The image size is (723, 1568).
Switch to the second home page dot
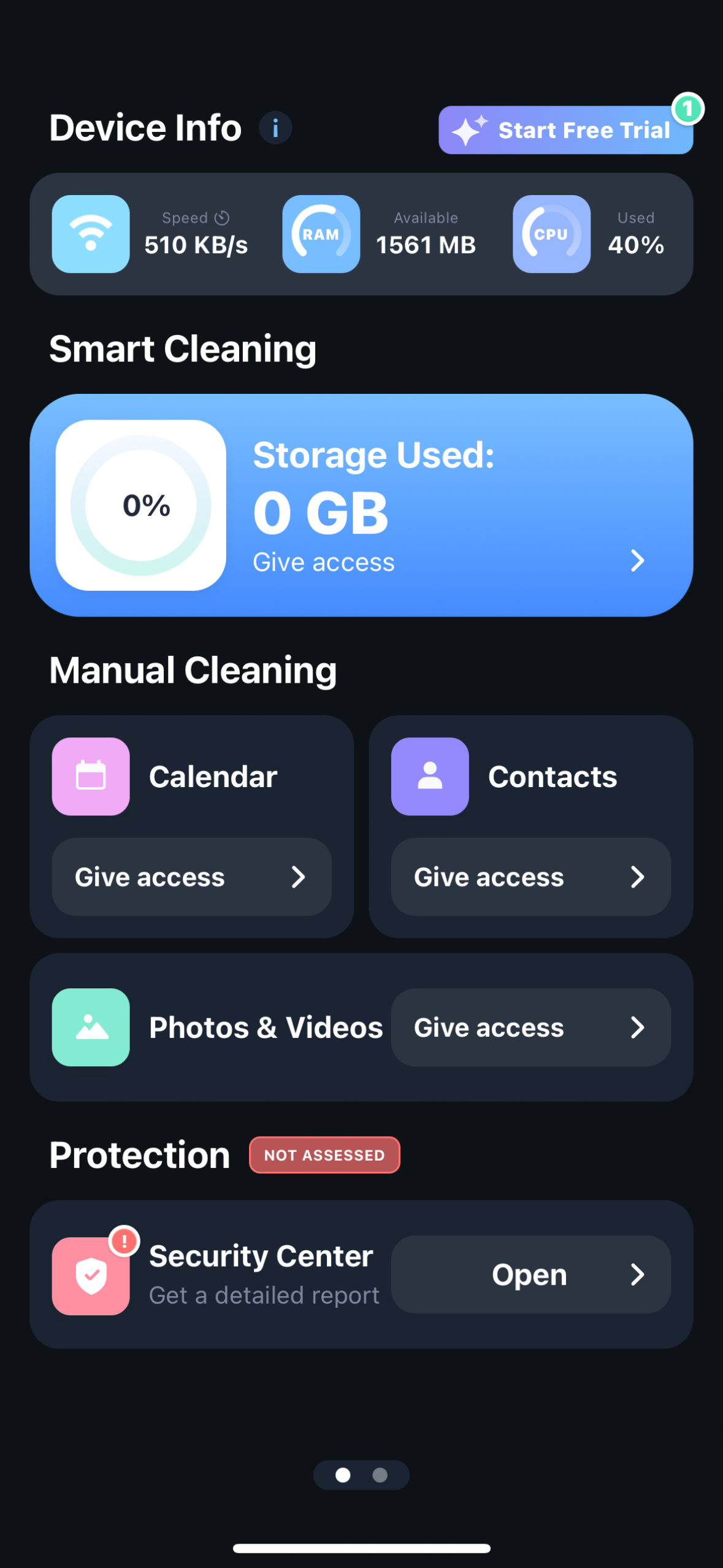click(379, 1475)
